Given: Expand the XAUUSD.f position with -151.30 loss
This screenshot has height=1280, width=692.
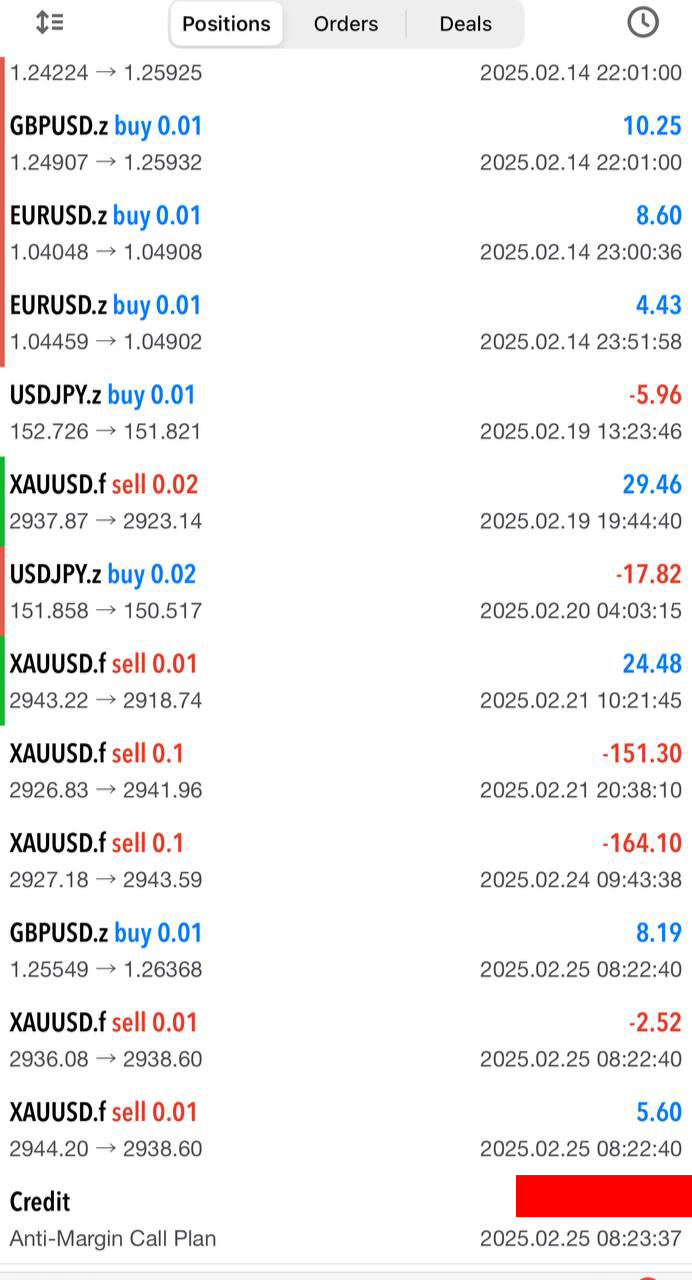Looking at the screenshot, I should click(346, 771).
